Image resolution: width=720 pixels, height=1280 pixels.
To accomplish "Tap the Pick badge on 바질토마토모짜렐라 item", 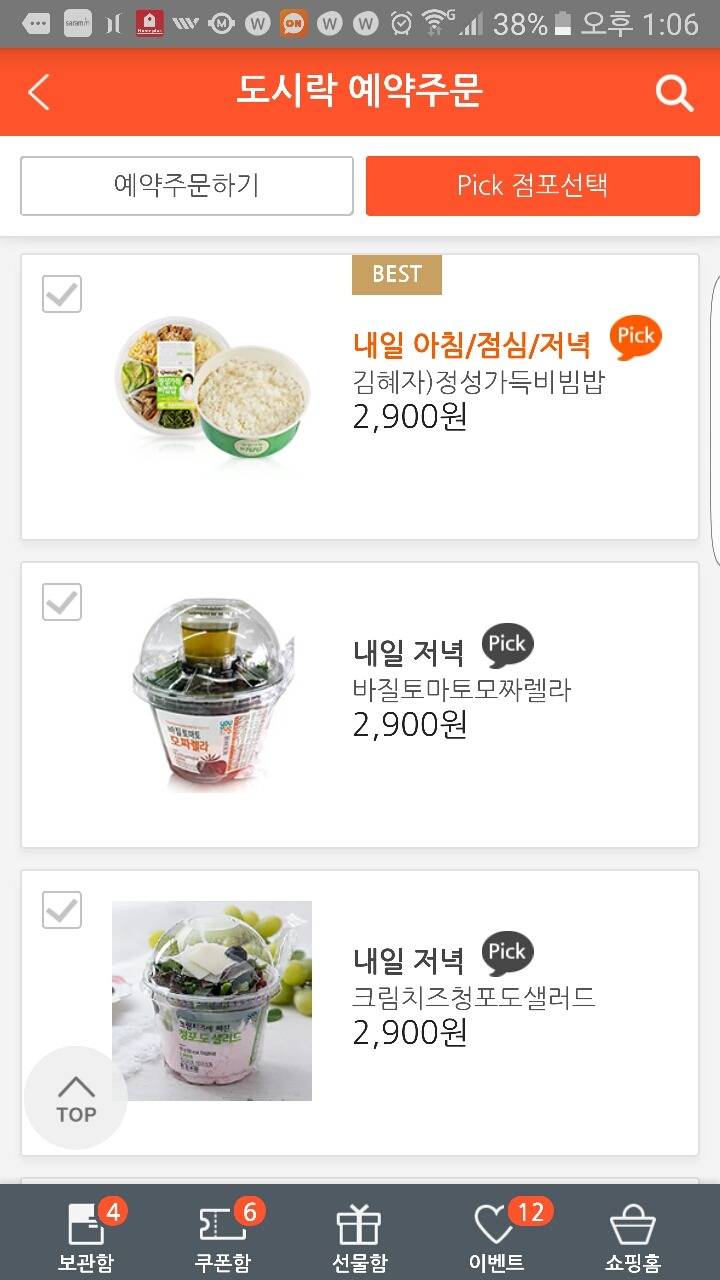I will pyautogui.click(x=506, y=644).
